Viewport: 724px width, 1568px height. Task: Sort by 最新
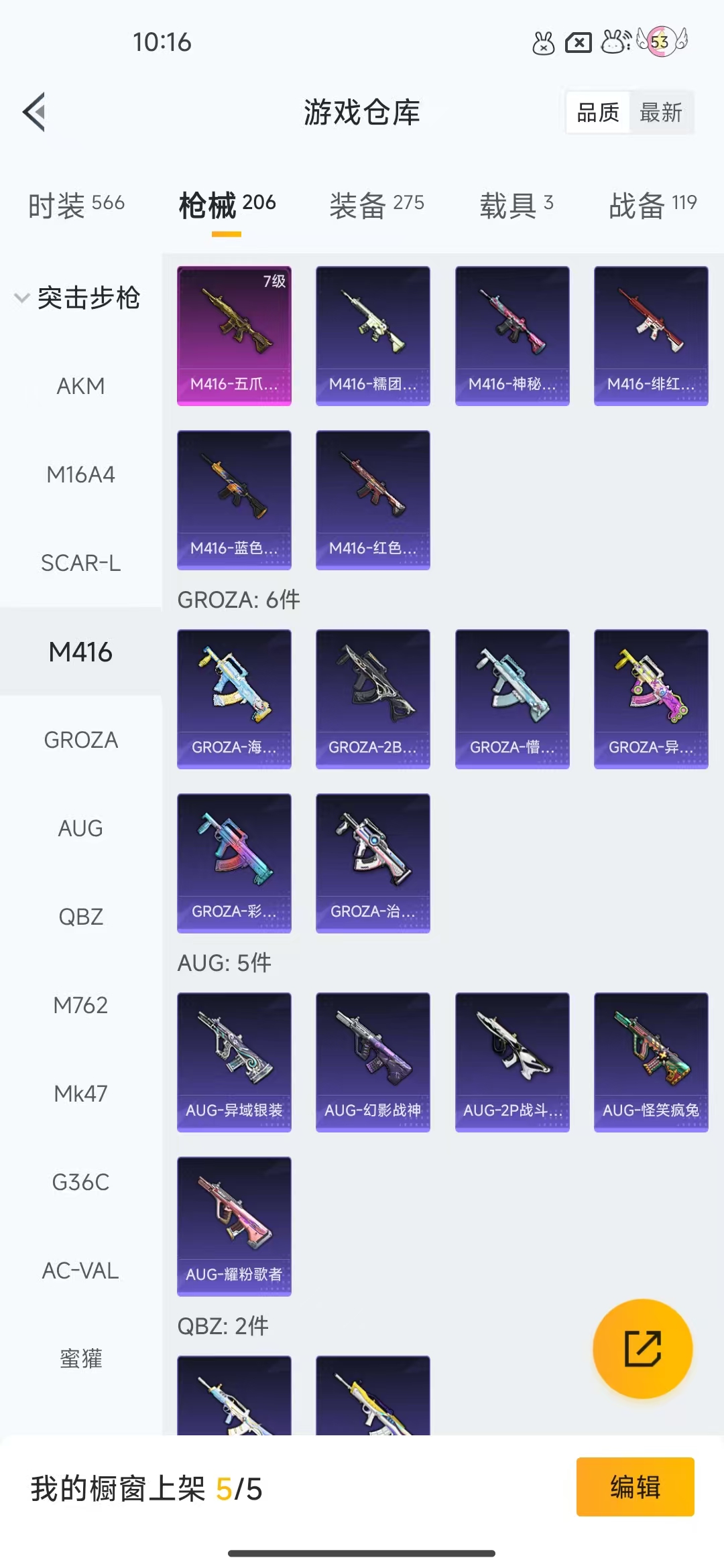661,113
